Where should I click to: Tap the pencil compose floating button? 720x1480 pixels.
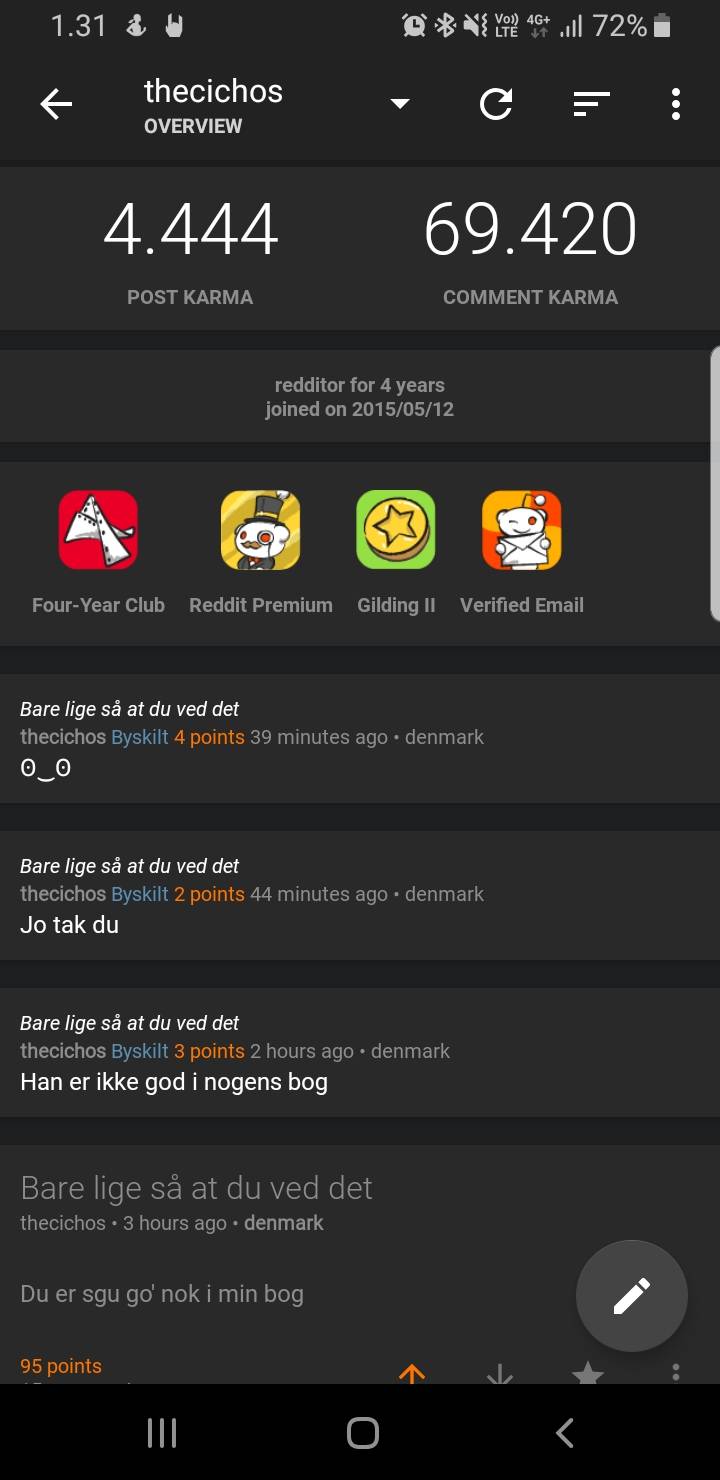(632, 1295)
